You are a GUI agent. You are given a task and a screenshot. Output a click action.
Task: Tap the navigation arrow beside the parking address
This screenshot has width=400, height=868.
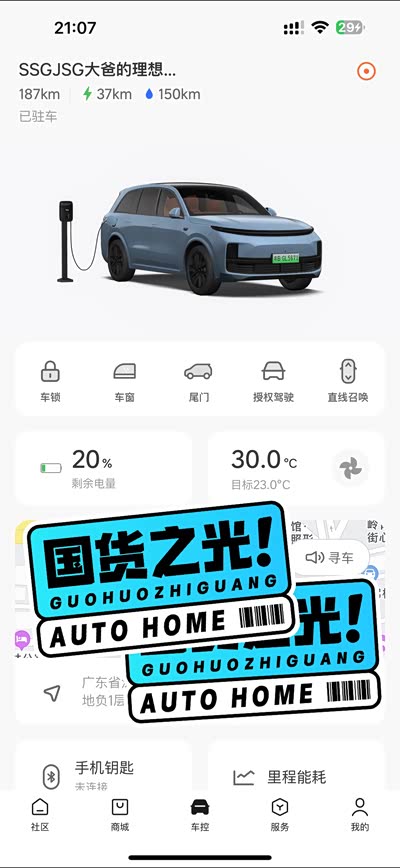tap(52, 693)
